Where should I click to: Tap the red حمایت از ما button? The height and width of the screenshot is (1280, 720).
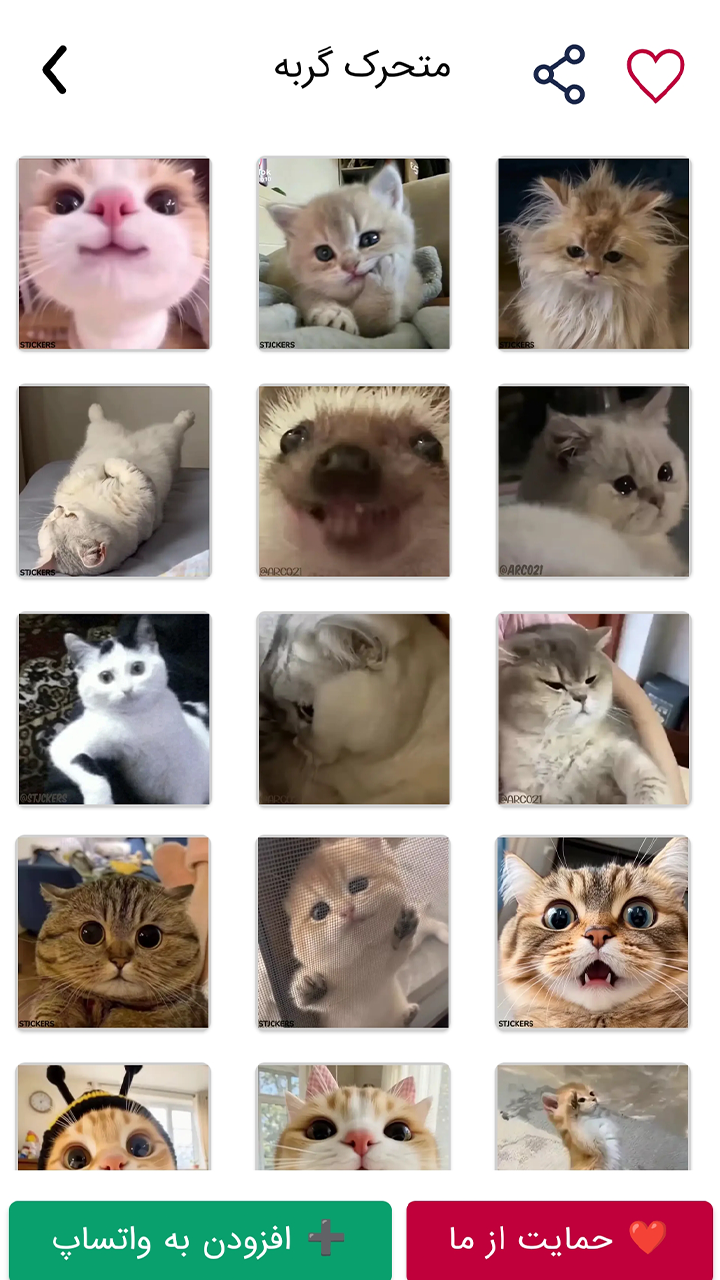tap(559, 1240)
